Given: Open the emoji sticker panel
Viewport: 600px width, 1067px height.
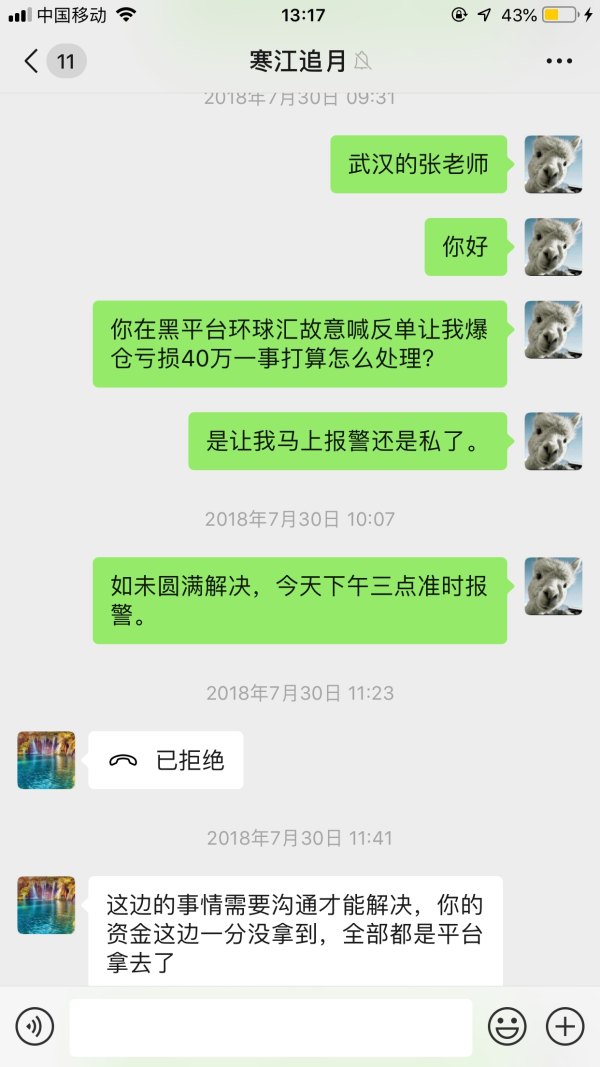Looking at the screenshot, I should click(x=507, y=1026).
